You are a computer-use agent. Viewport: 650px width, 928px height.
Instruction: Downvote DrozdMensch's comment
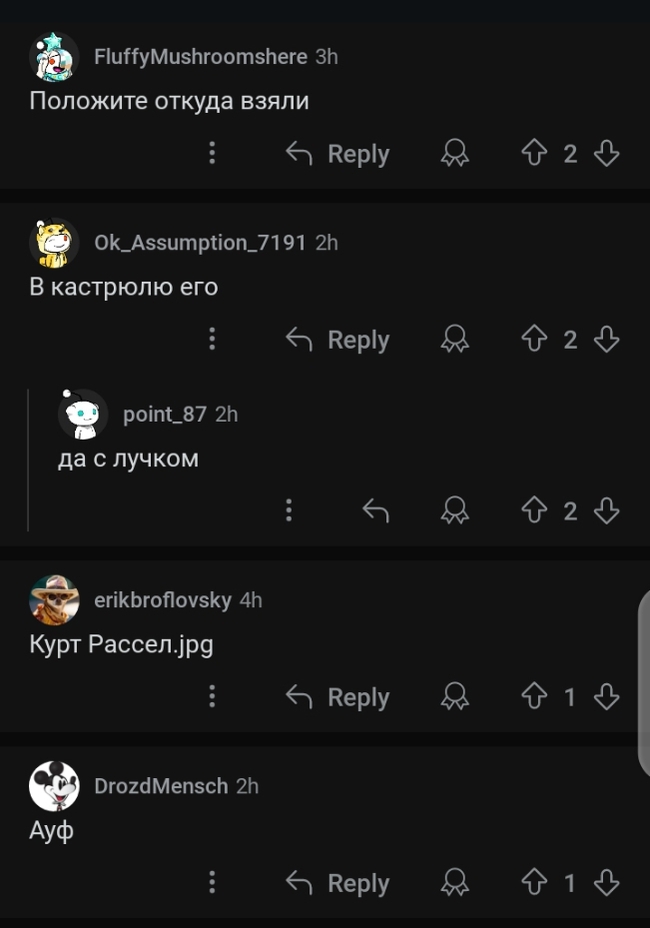[x=606, y=883]
